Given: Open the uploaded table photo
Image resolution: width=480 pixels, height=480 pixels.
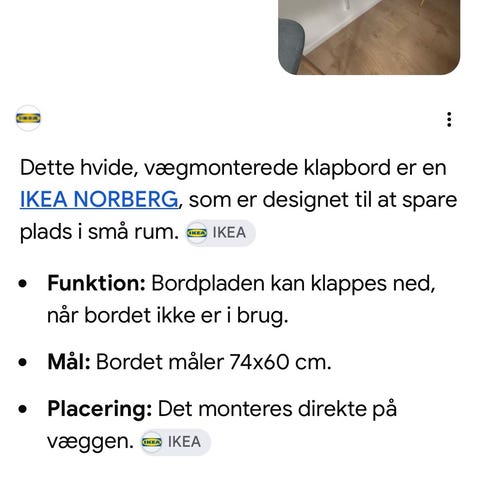Looking at the screenshot, I should [369, 37].
